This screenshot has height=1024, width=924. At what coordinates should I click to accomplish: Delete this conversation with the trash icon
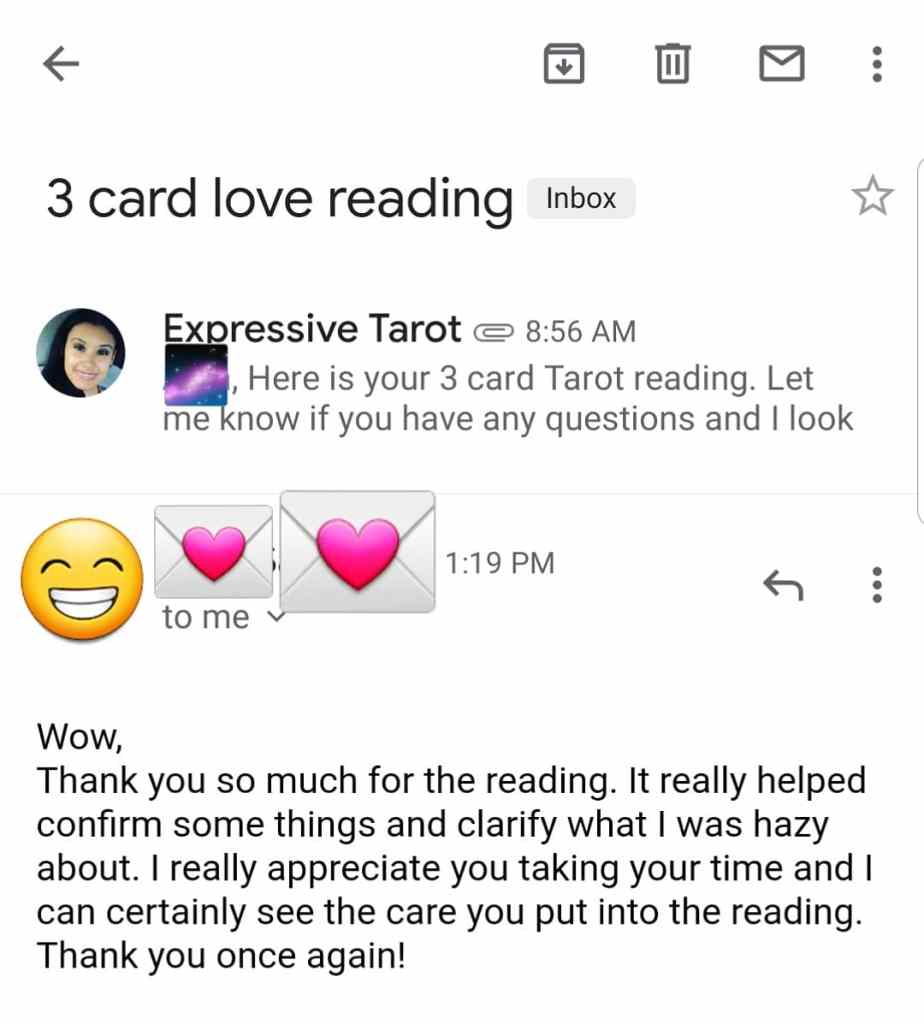pyautogui.click(x=672, y=65)
